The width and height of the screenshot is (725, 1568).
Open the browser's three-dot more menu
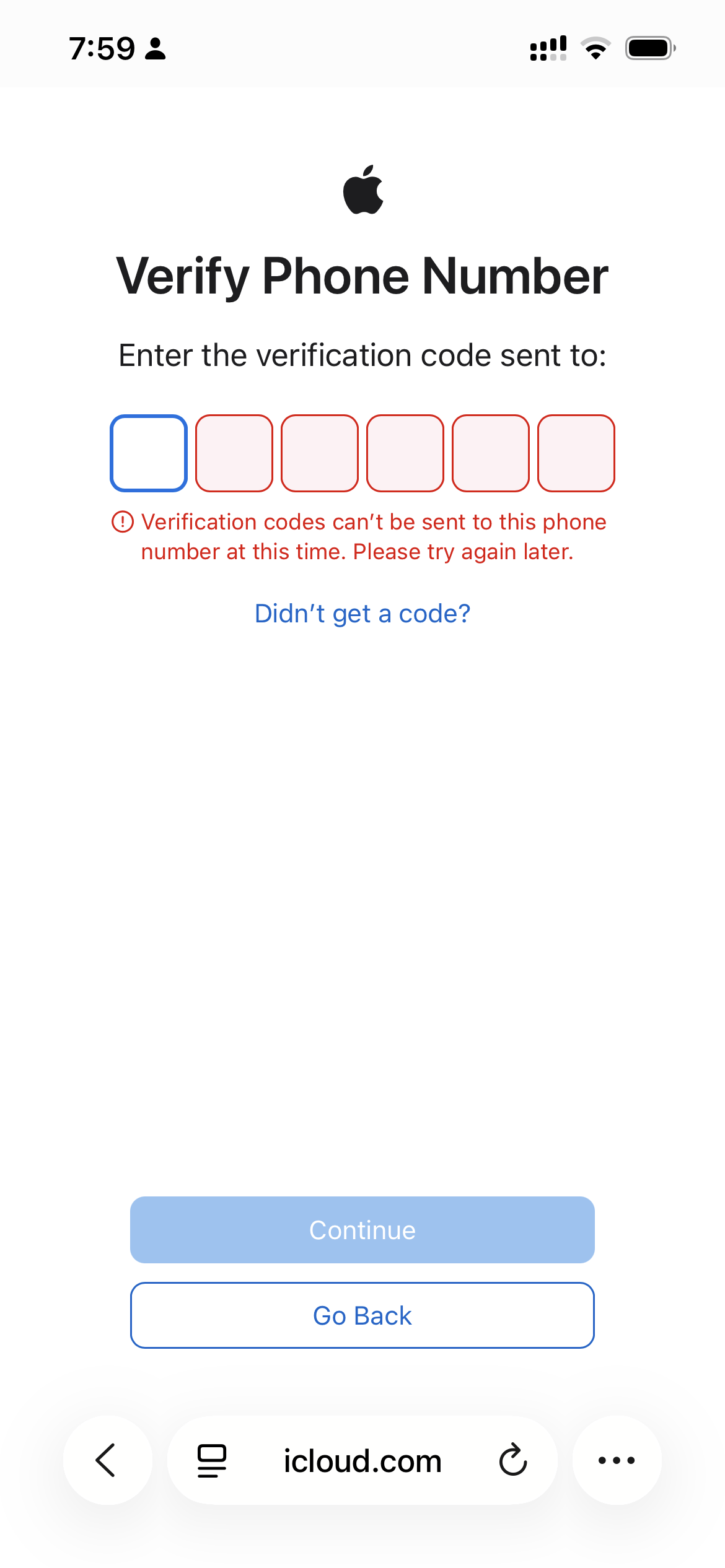617,1460
